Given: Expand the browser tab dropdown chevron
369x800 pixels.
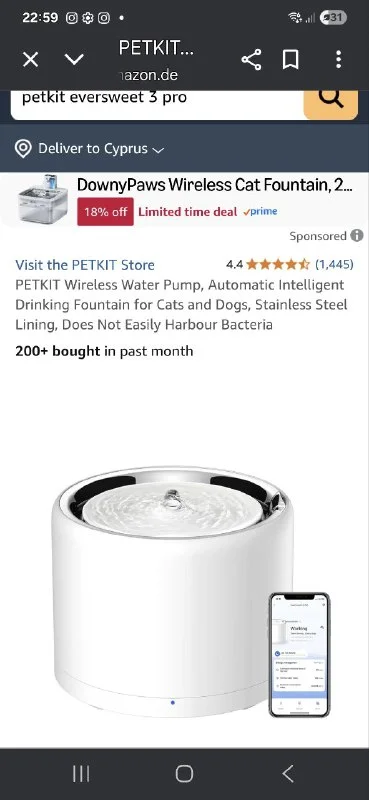Looking at the screenshot, I should pos(75,60).
